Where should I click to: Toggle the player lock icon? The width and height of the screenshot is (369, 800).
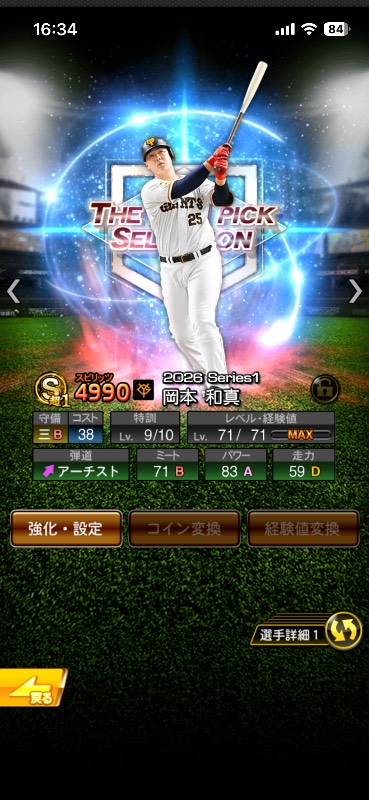(325, 389)
